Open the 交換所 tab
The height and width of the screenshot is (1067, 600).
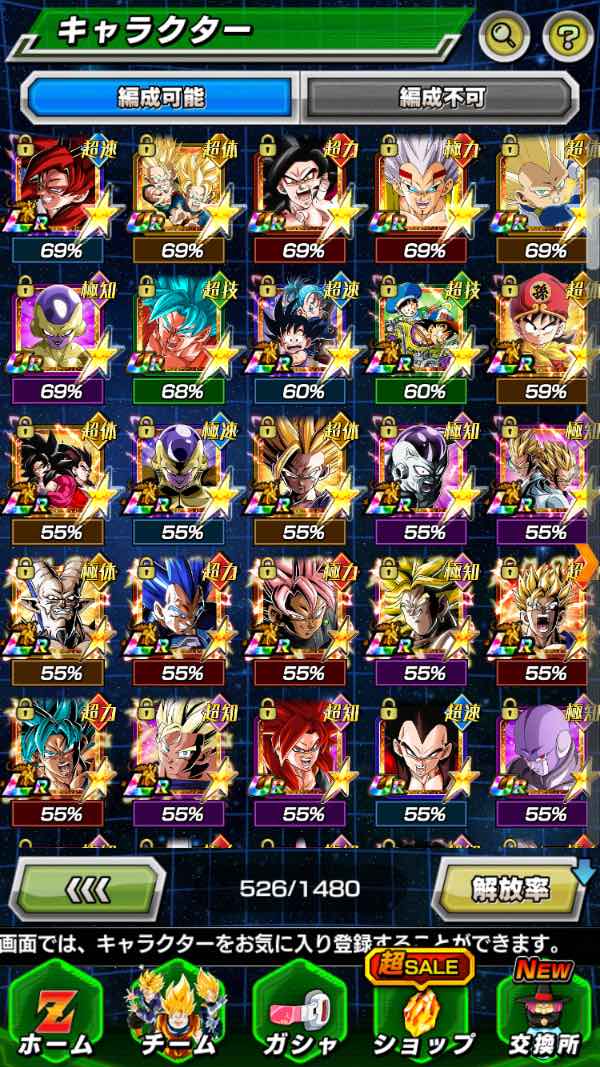[546, 1010]
